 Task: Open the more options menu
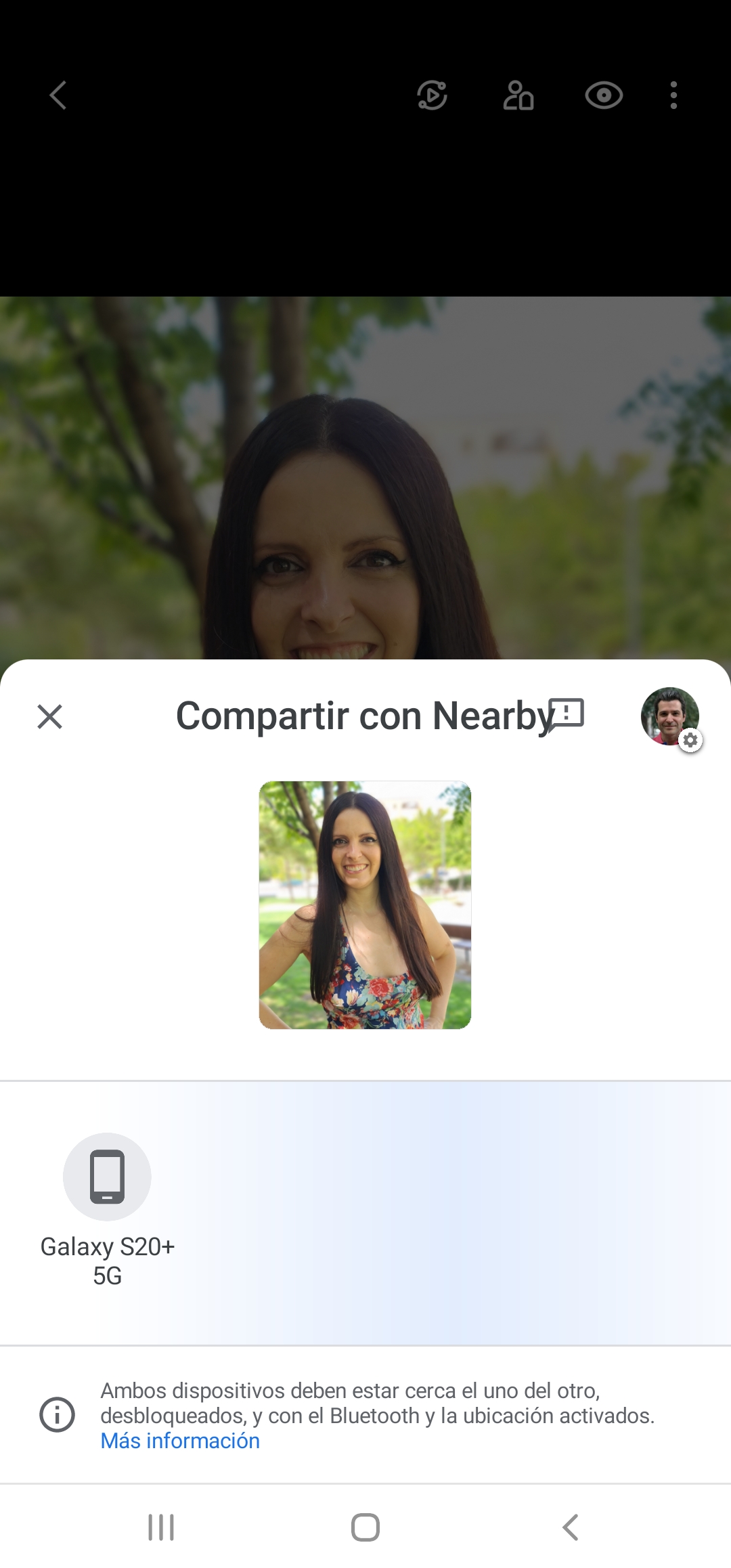tap(673, 95)
